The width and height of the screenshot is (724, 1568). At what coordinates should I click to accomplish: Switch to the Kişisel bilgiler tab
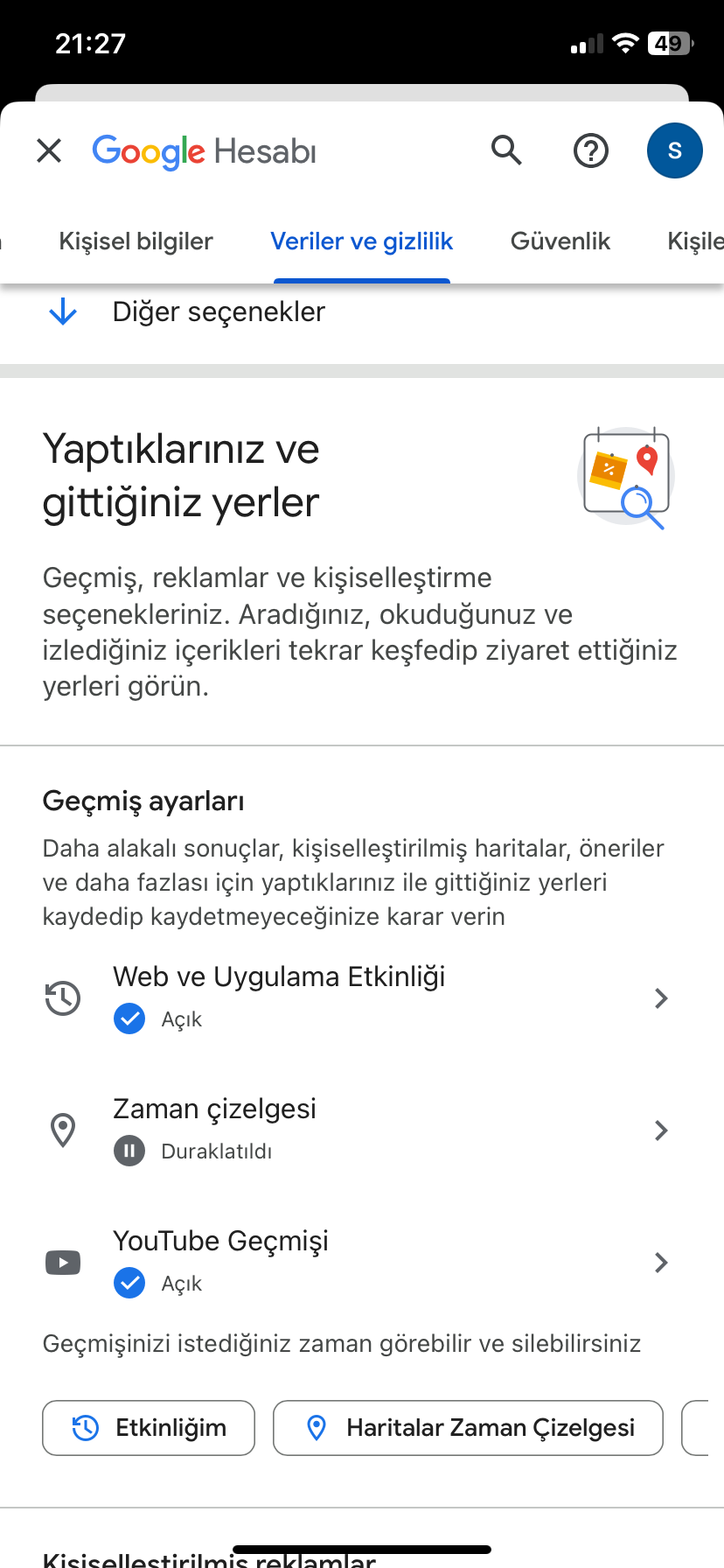136,241
